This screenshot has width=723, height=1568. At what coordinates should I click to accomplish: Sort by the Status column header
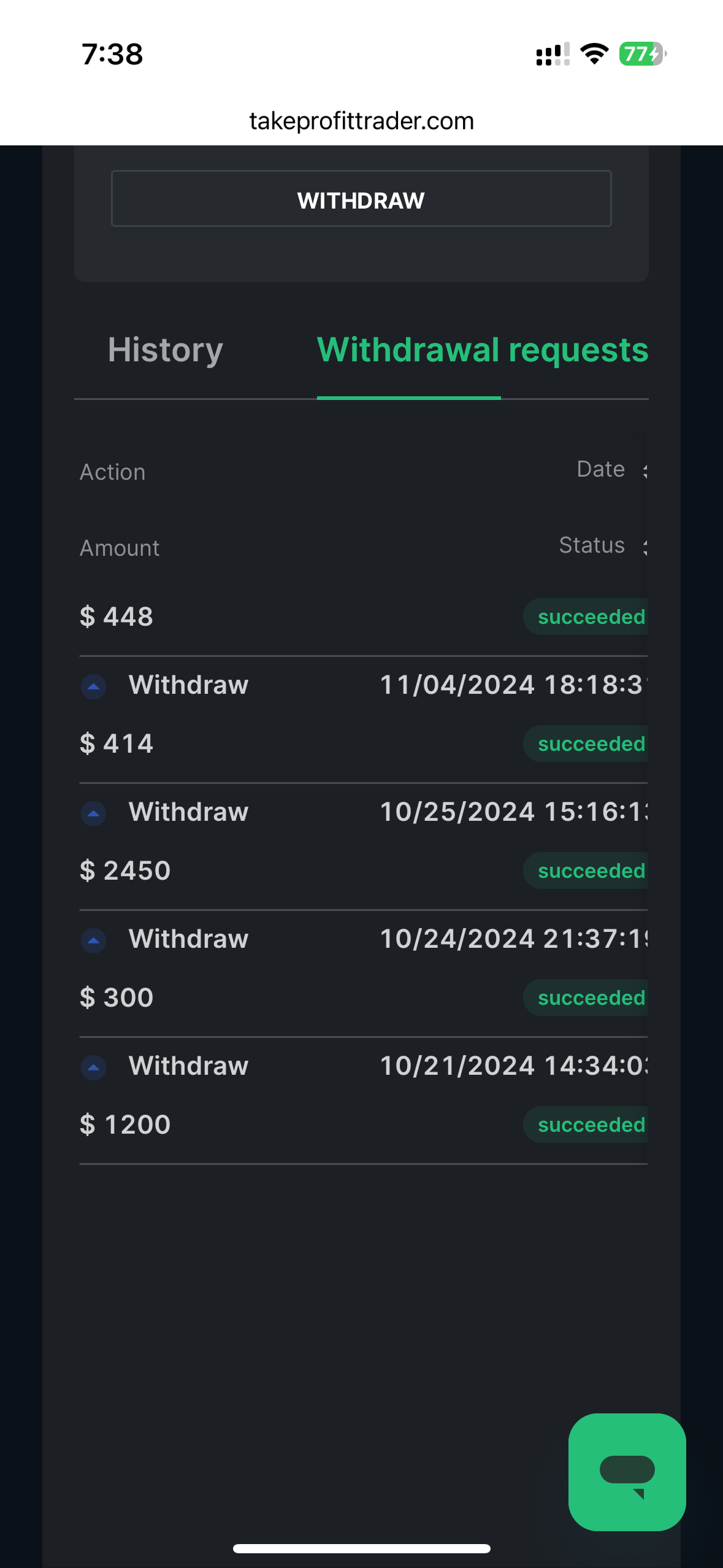(592, 545)
